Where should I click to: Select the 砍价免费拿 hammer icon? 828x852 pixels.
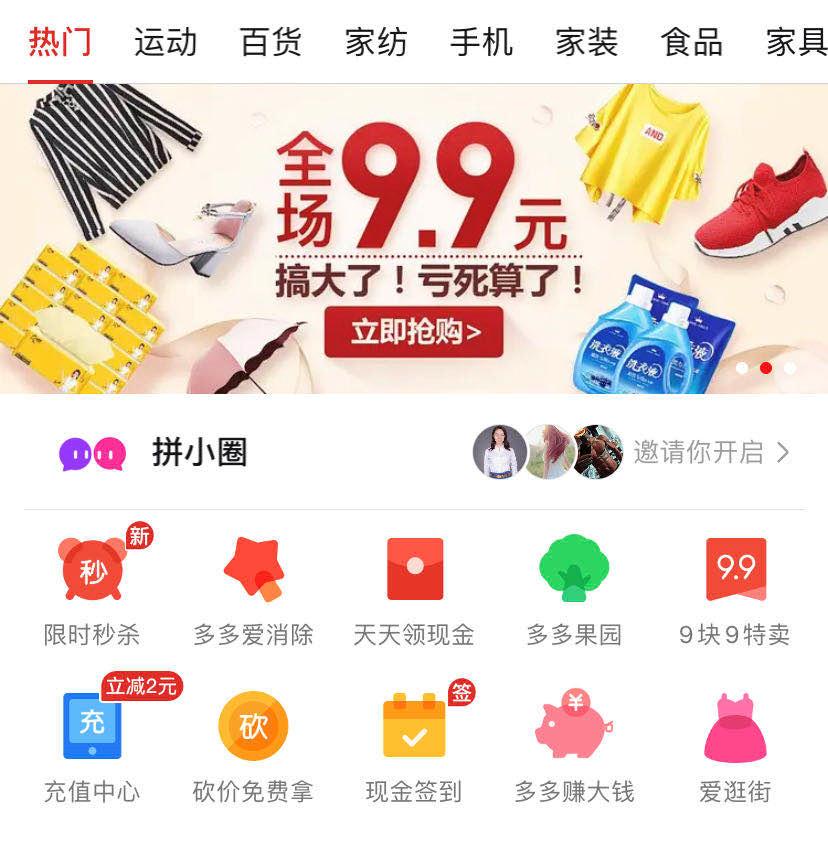[x=253, y=728]
